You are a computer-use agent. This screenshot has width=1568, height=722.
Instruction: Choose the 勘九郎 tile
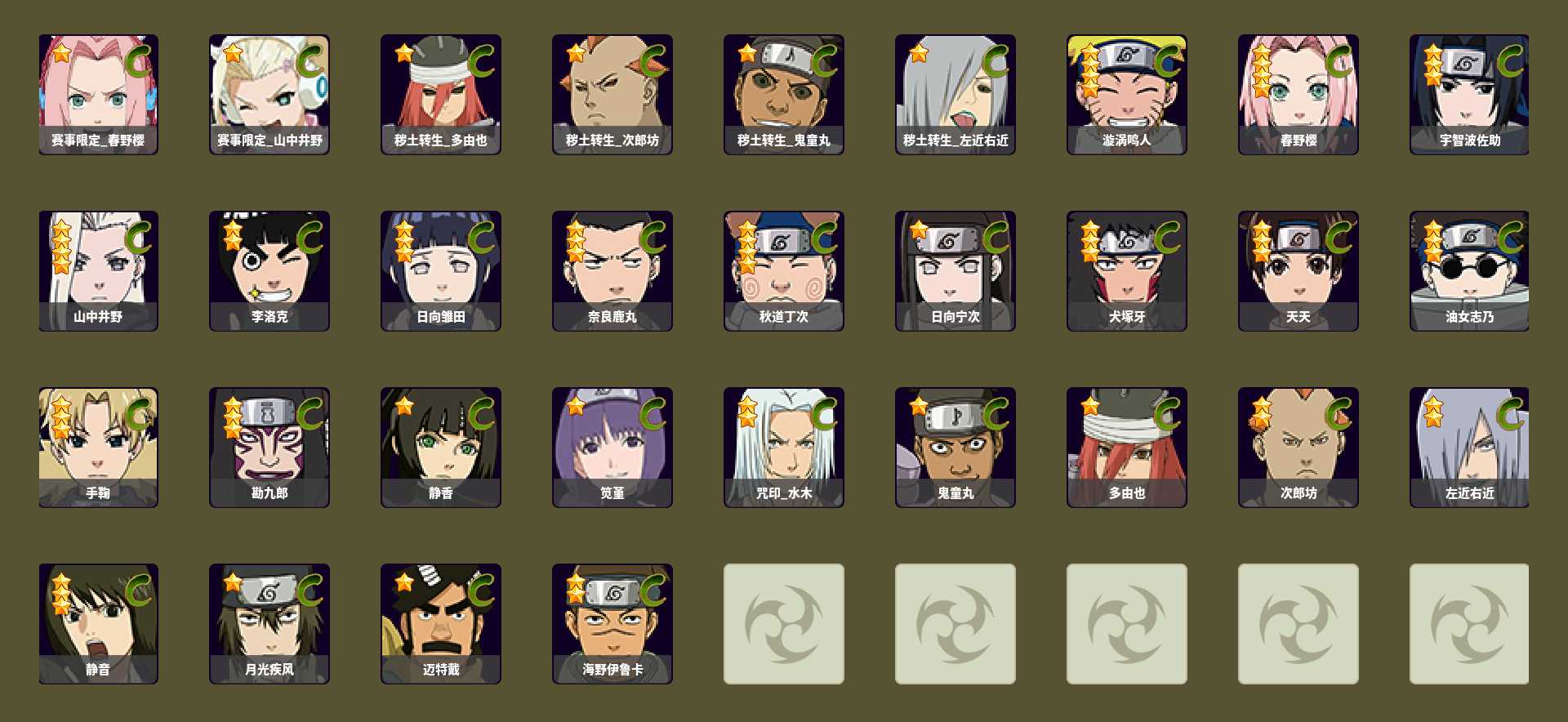coord(269,447)
